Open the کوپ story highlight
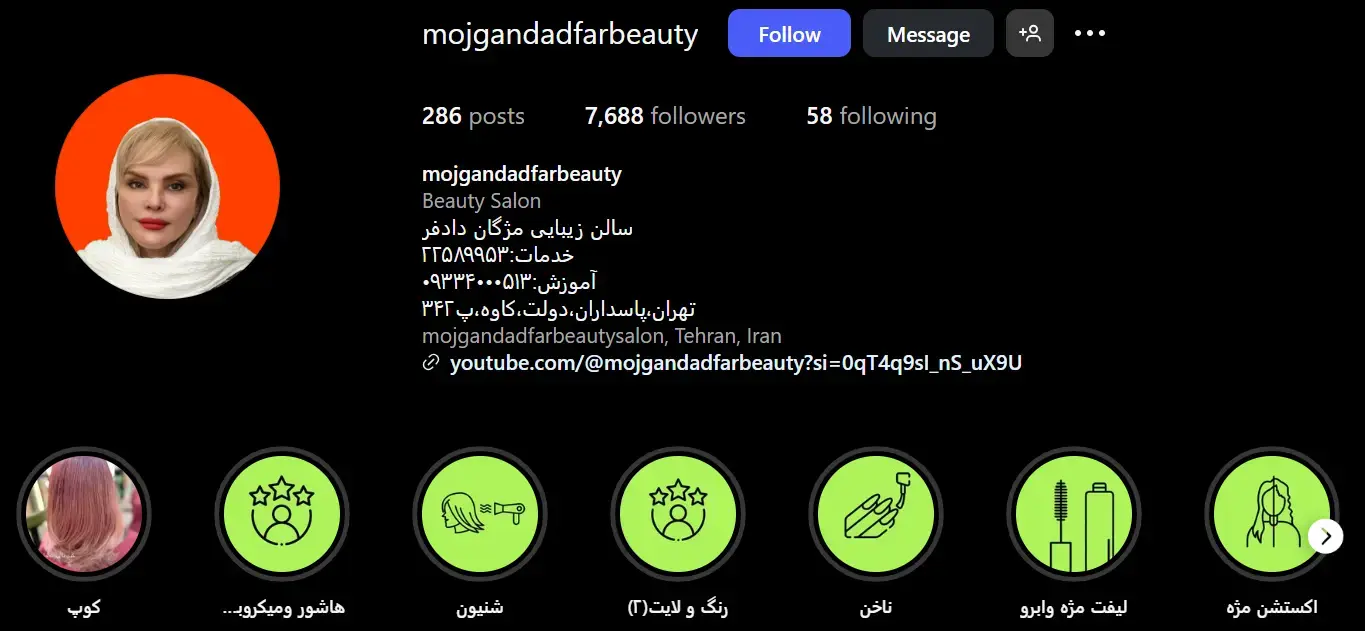 tap(84, 514)
